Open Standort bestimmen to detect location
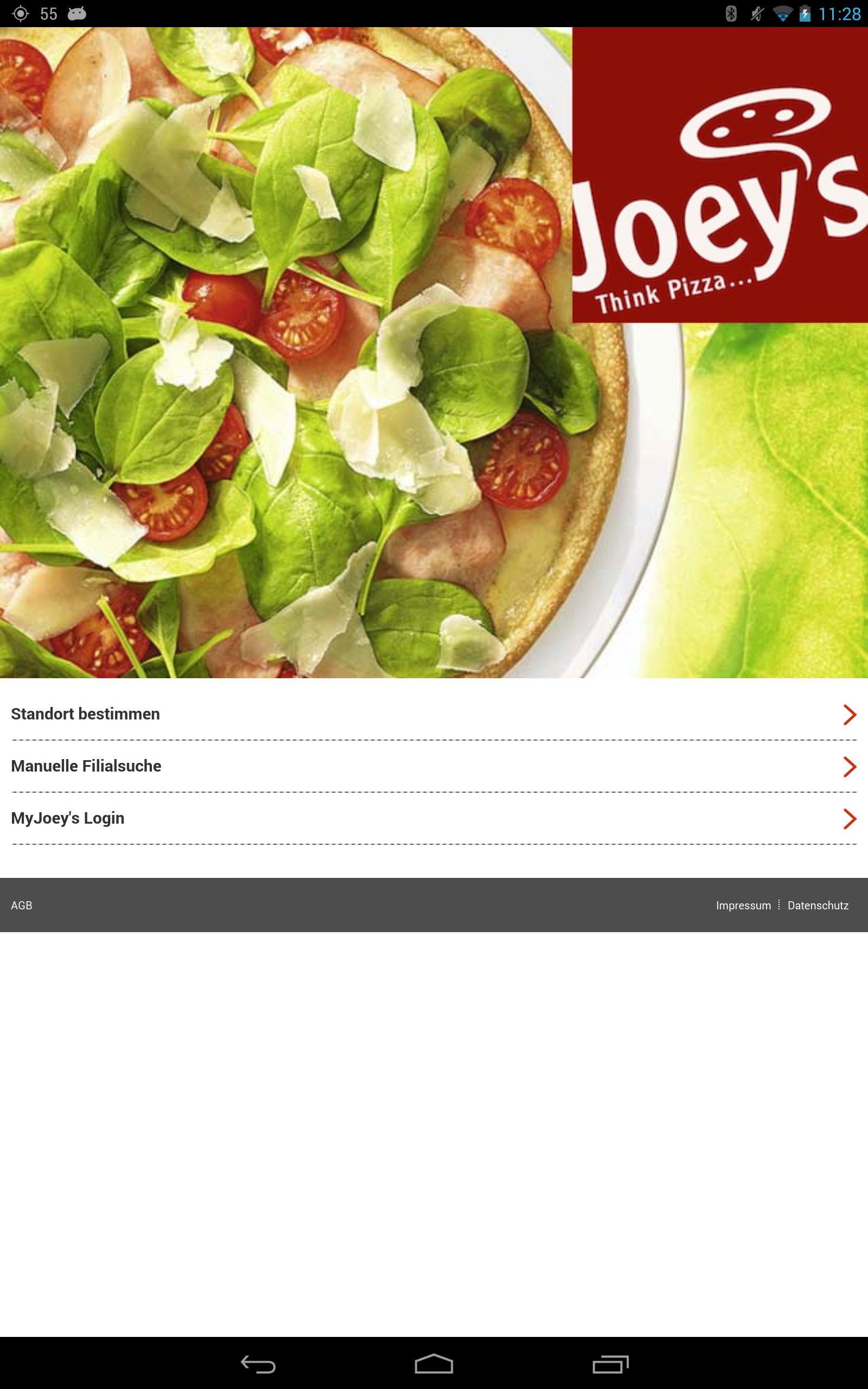 433,714
